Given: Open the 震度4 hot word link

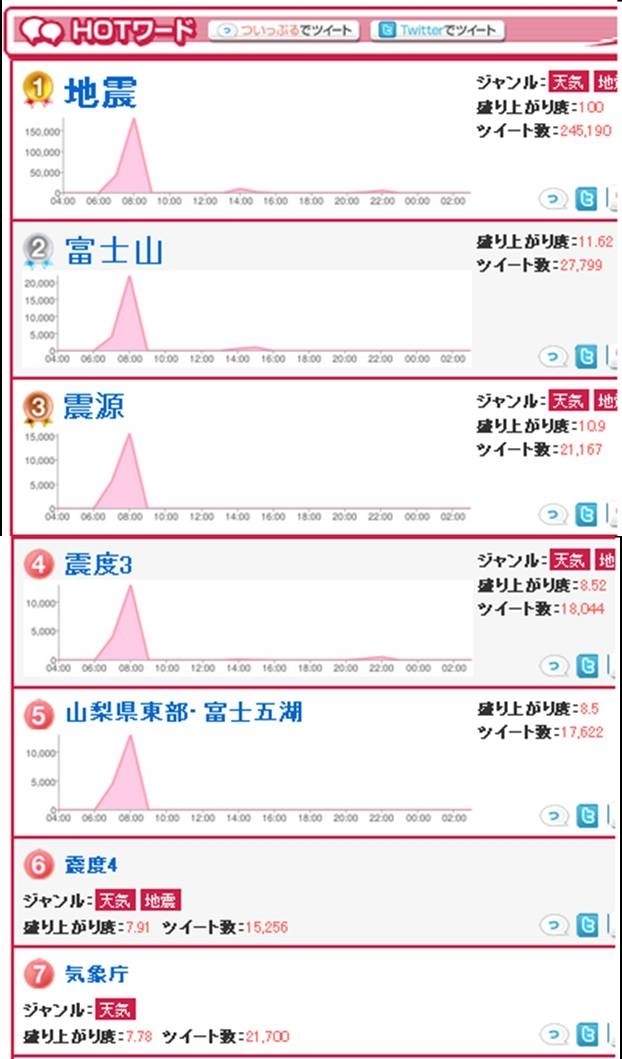Looking at the screenshot, I should pos(91,865).
